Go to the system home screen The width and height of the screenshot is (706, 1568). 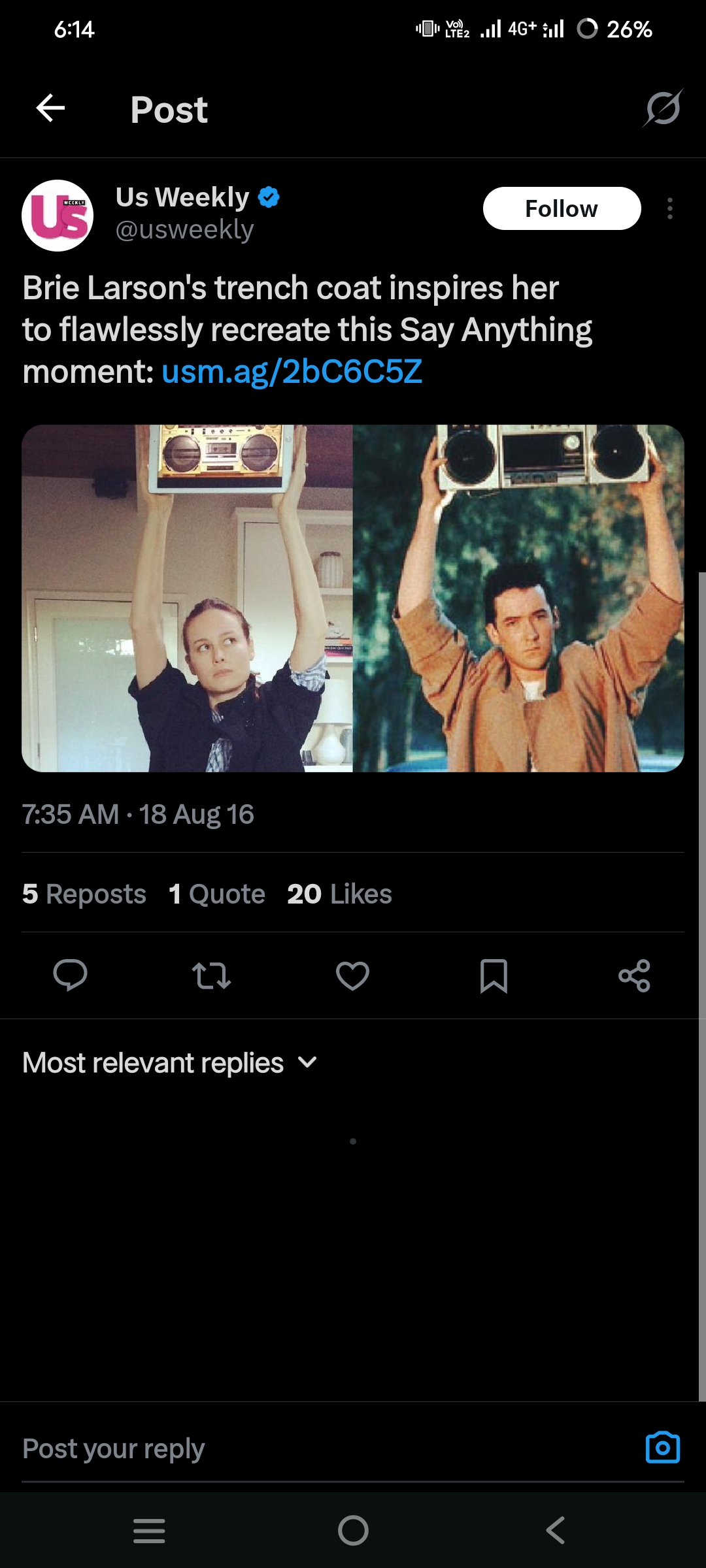tap(353, 1530)
